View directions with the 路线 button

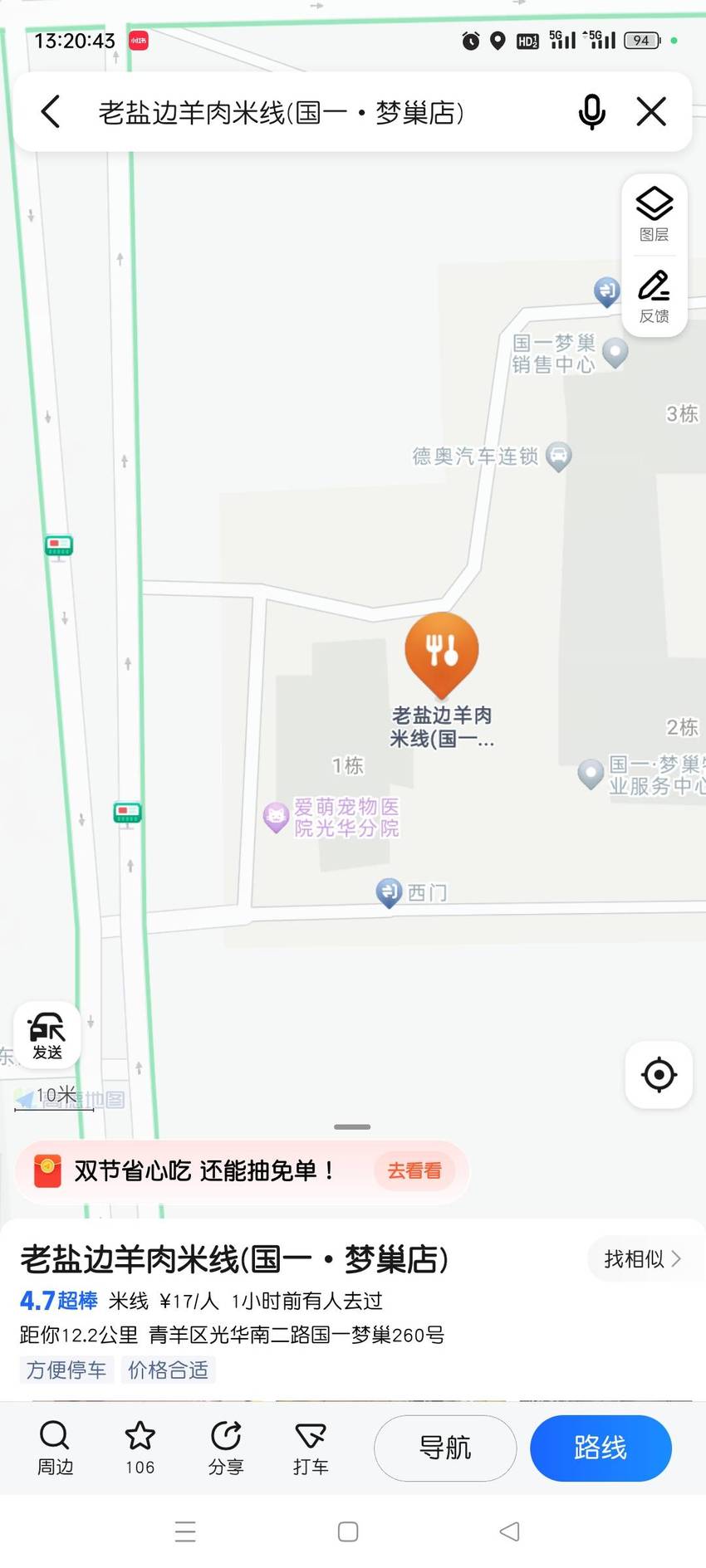coord(601,1448)
